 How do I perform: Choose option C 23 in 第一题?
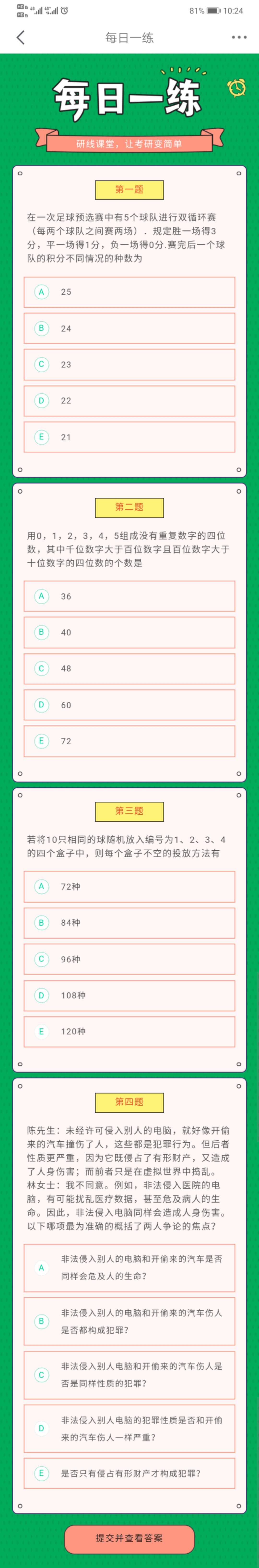(x=129, y=365)
